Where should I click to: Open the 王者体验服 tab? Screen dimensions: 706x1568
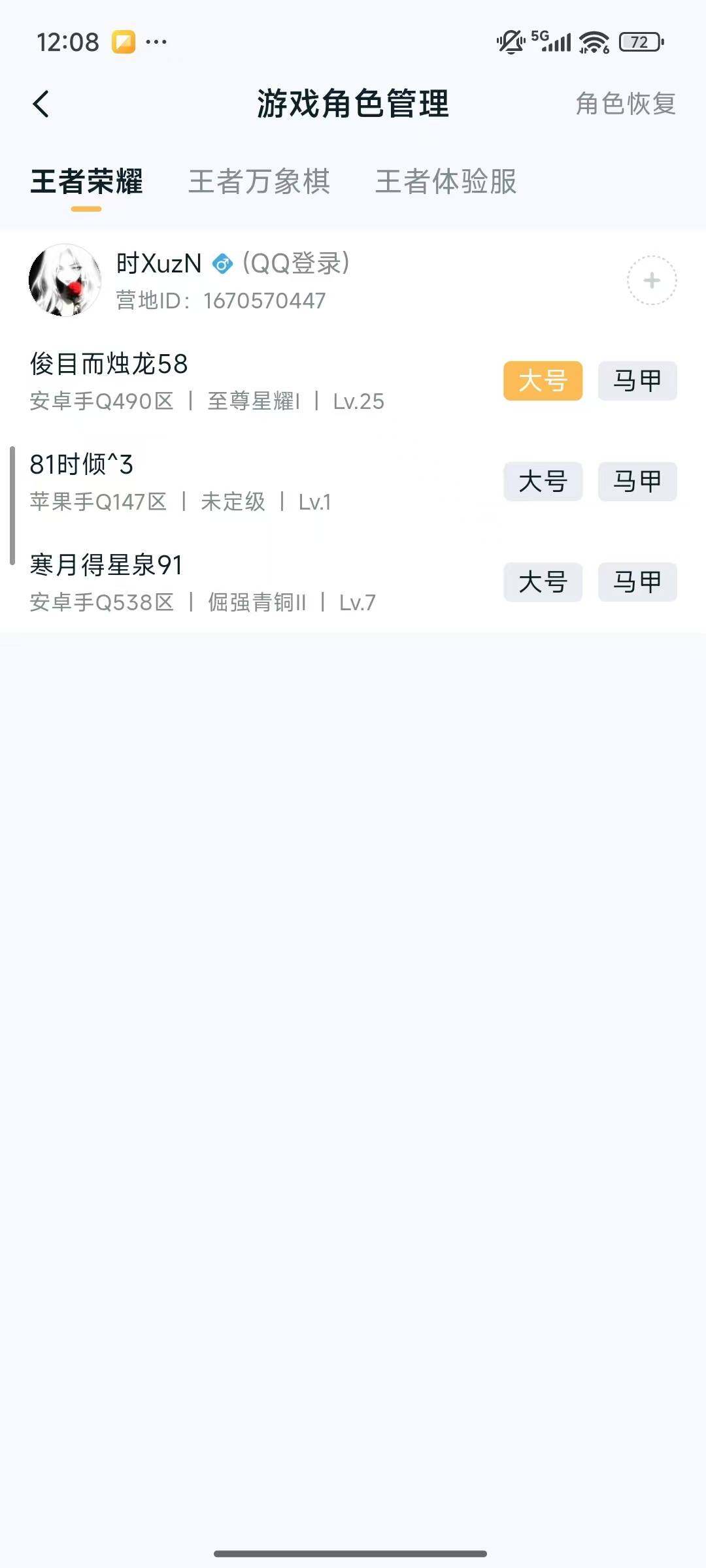click(x=446, y=184)
